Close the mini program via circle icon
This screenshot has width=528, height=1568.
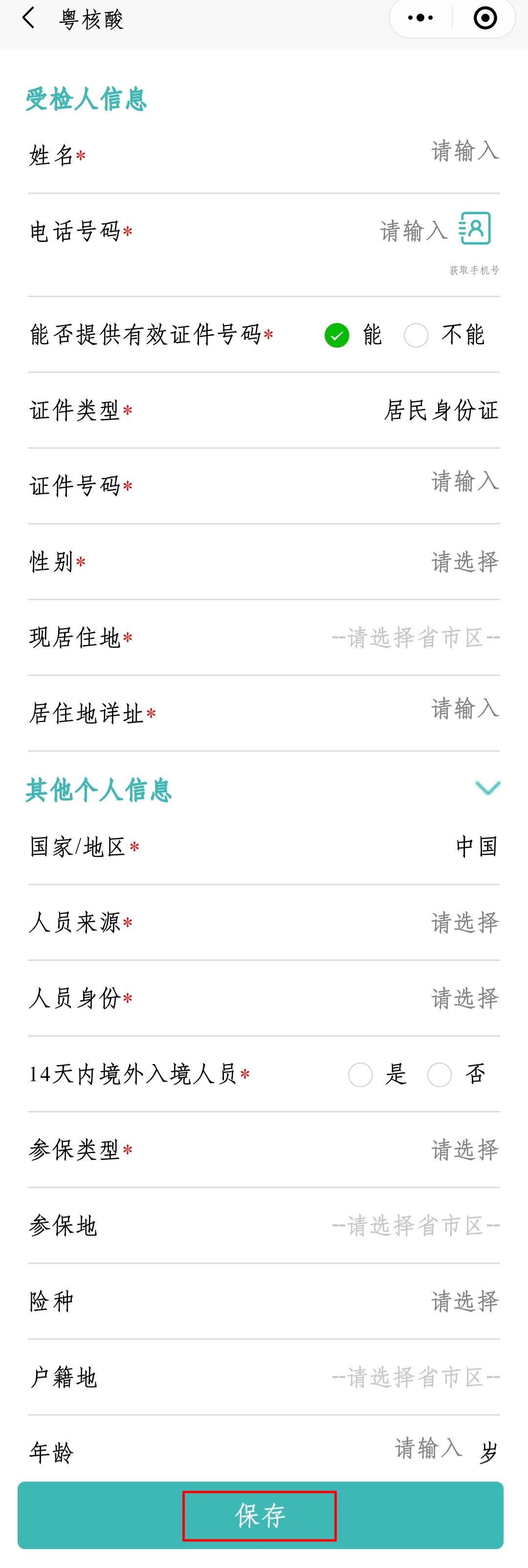coord(485,18)
